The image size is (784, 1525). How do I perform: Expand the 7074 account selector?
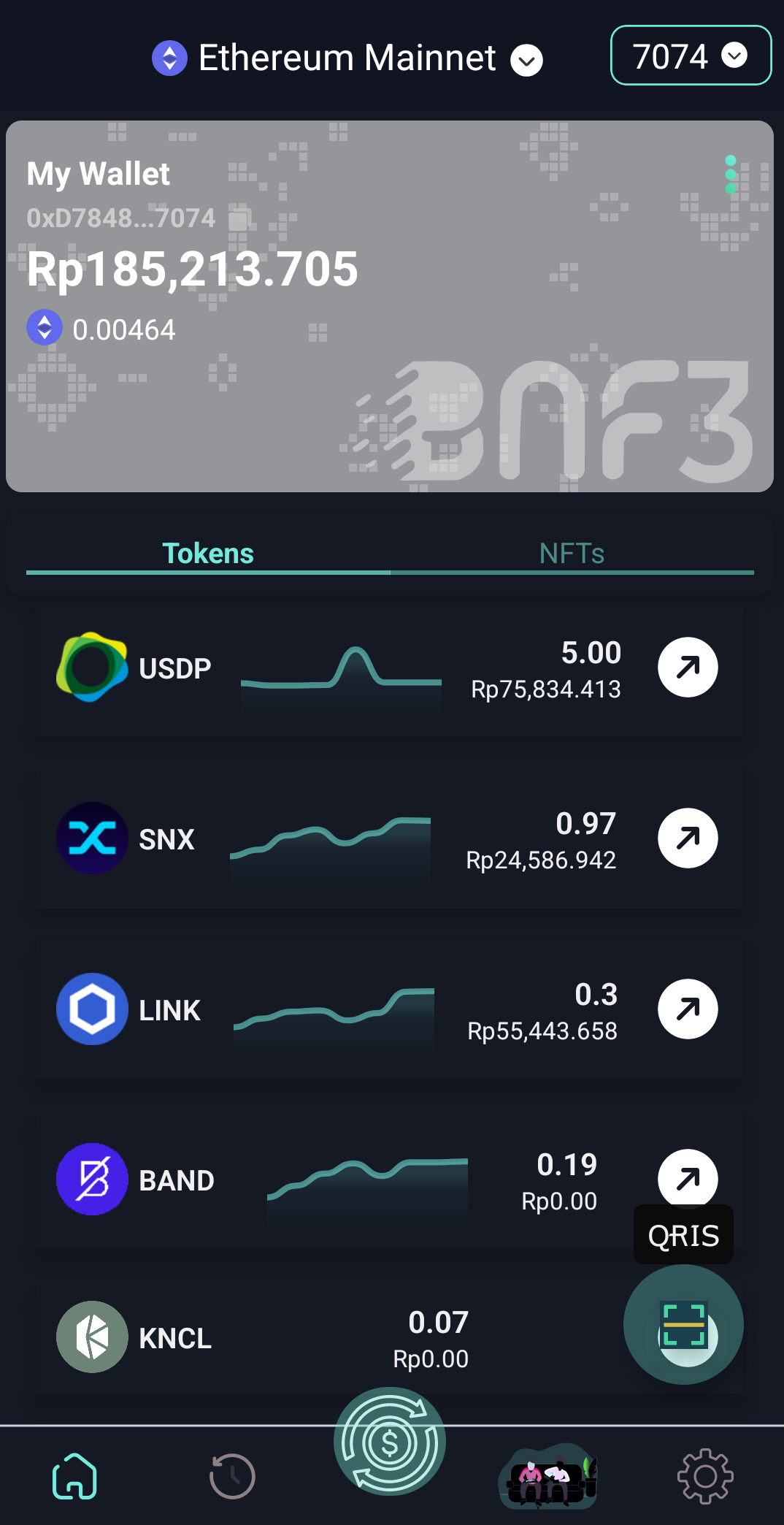pyautogui.click(x=690, y=56)
